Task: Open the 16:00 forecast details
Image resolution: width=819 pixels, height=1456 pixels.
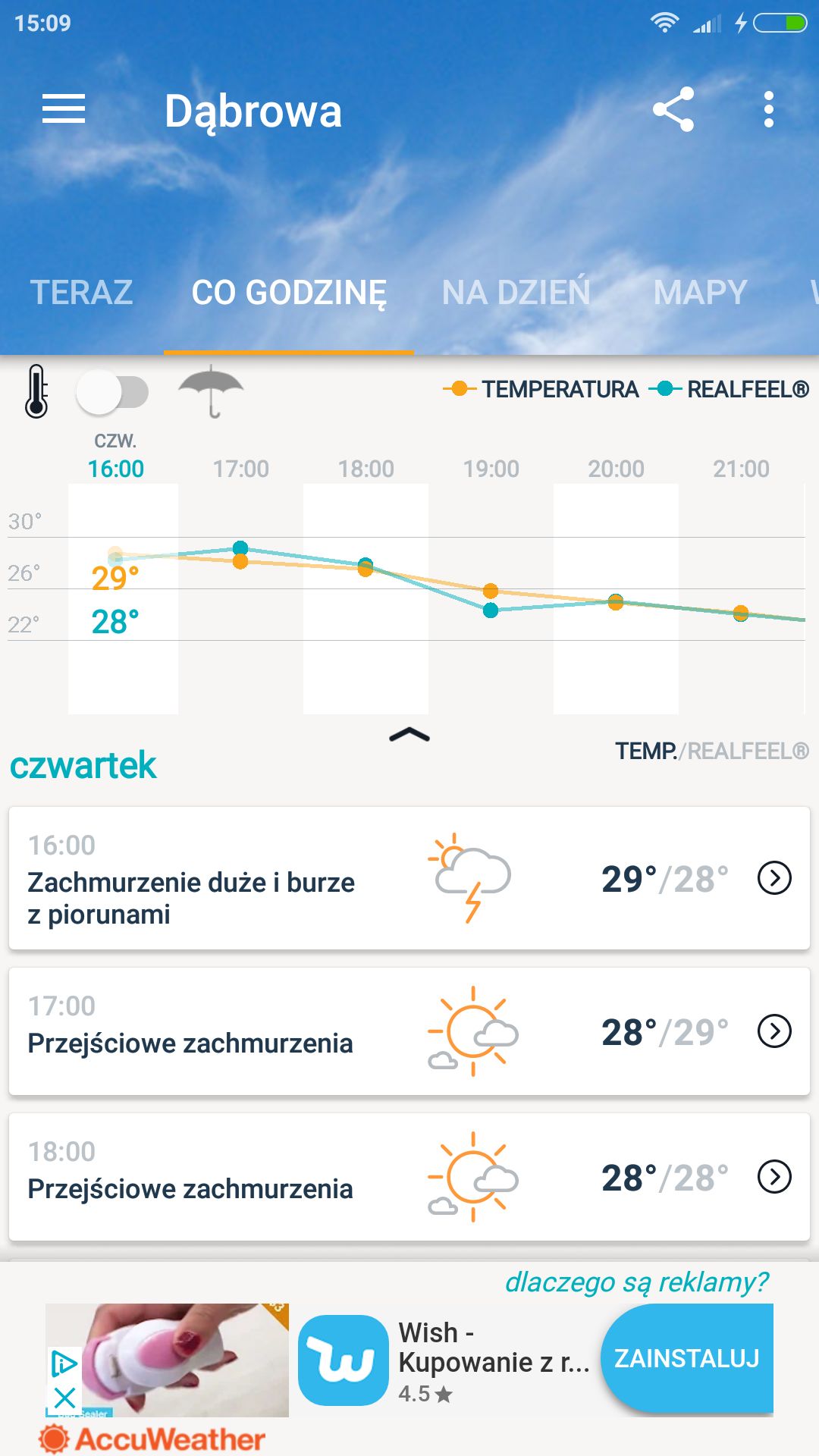Action: coord(409,878)
